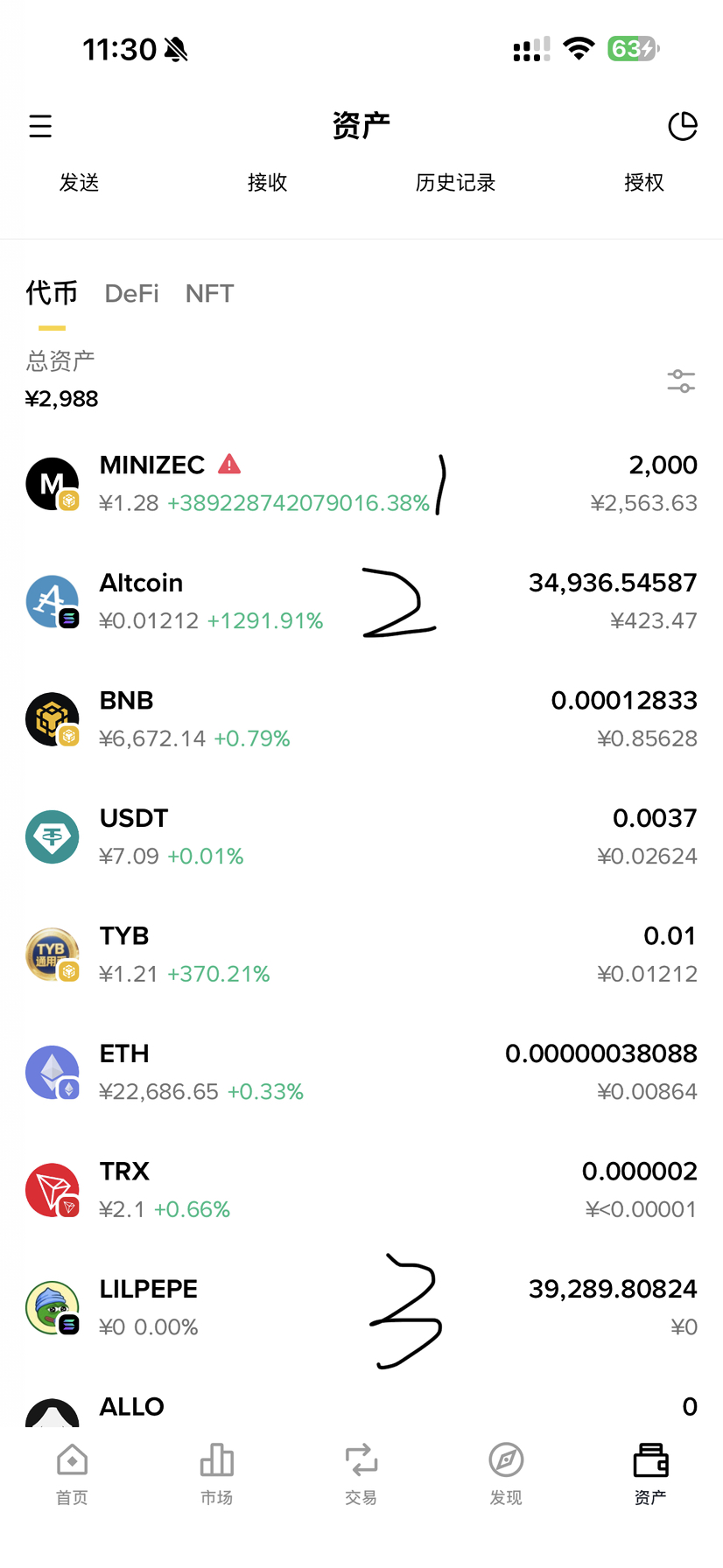Tap 接收 to receive tokens
The width and height of the screenshot is (723, 1568).
pyautogui.click(x=267, y=182)
